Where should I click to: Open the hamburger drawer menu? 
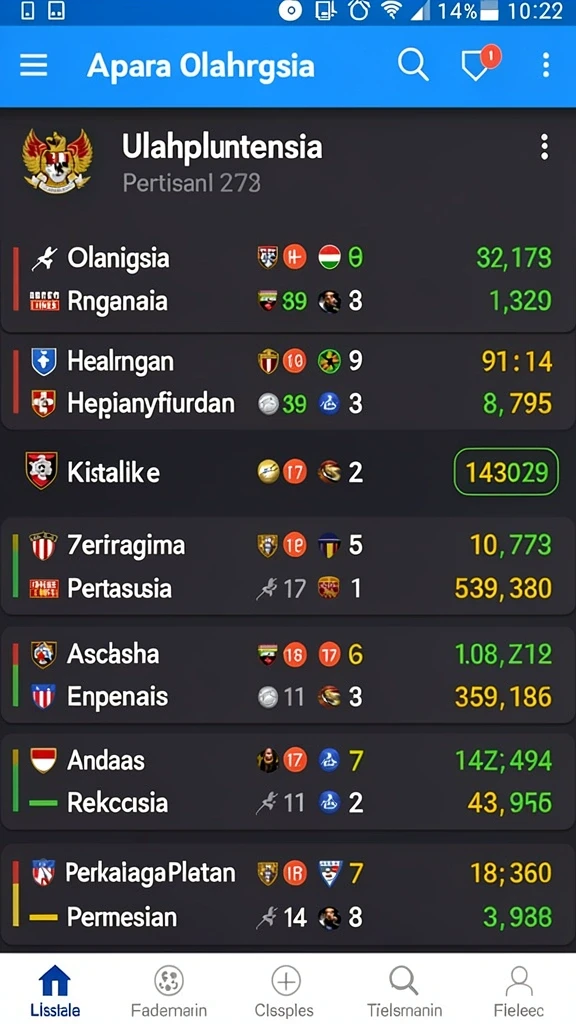point(33,65)
